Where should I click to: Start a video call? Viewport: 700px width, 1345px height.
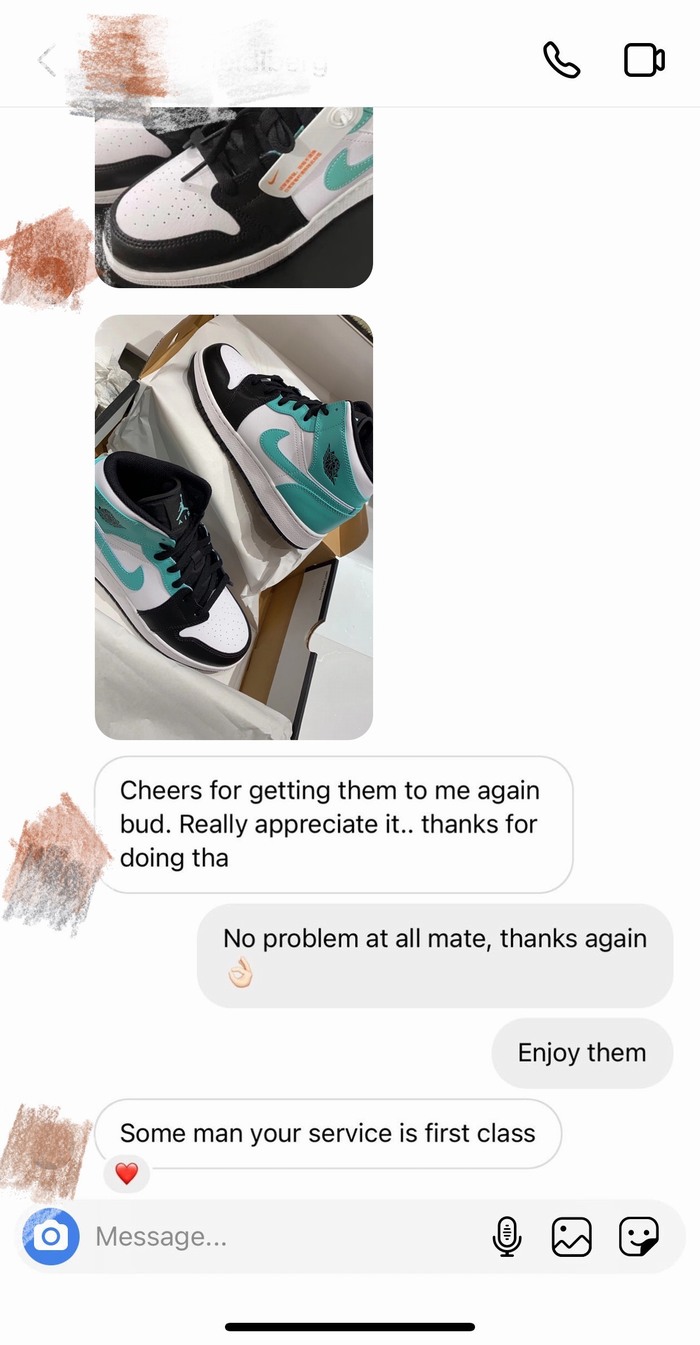click(x=644, y=60)
